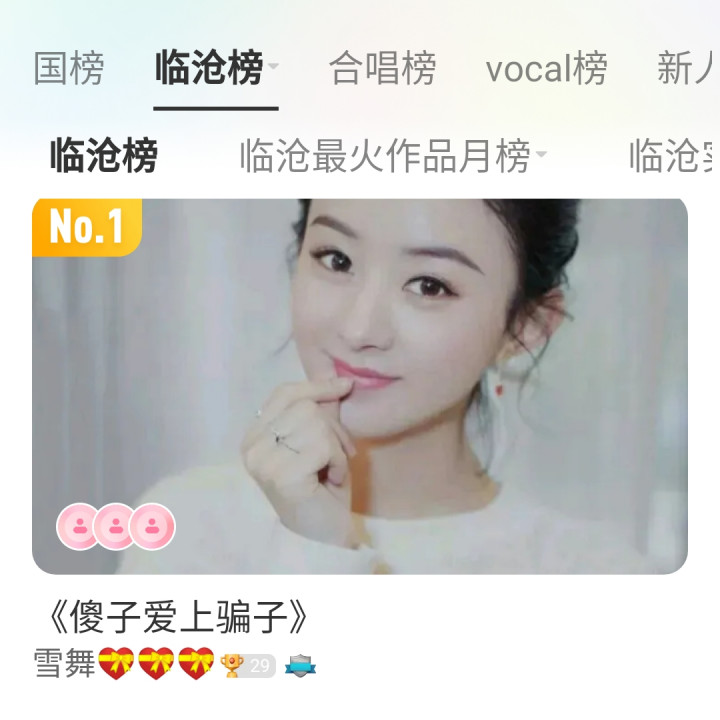Switch to the 合唱榜 tab
The width and height of the screenshot is (720, 720).
click(x=382, y=69)
